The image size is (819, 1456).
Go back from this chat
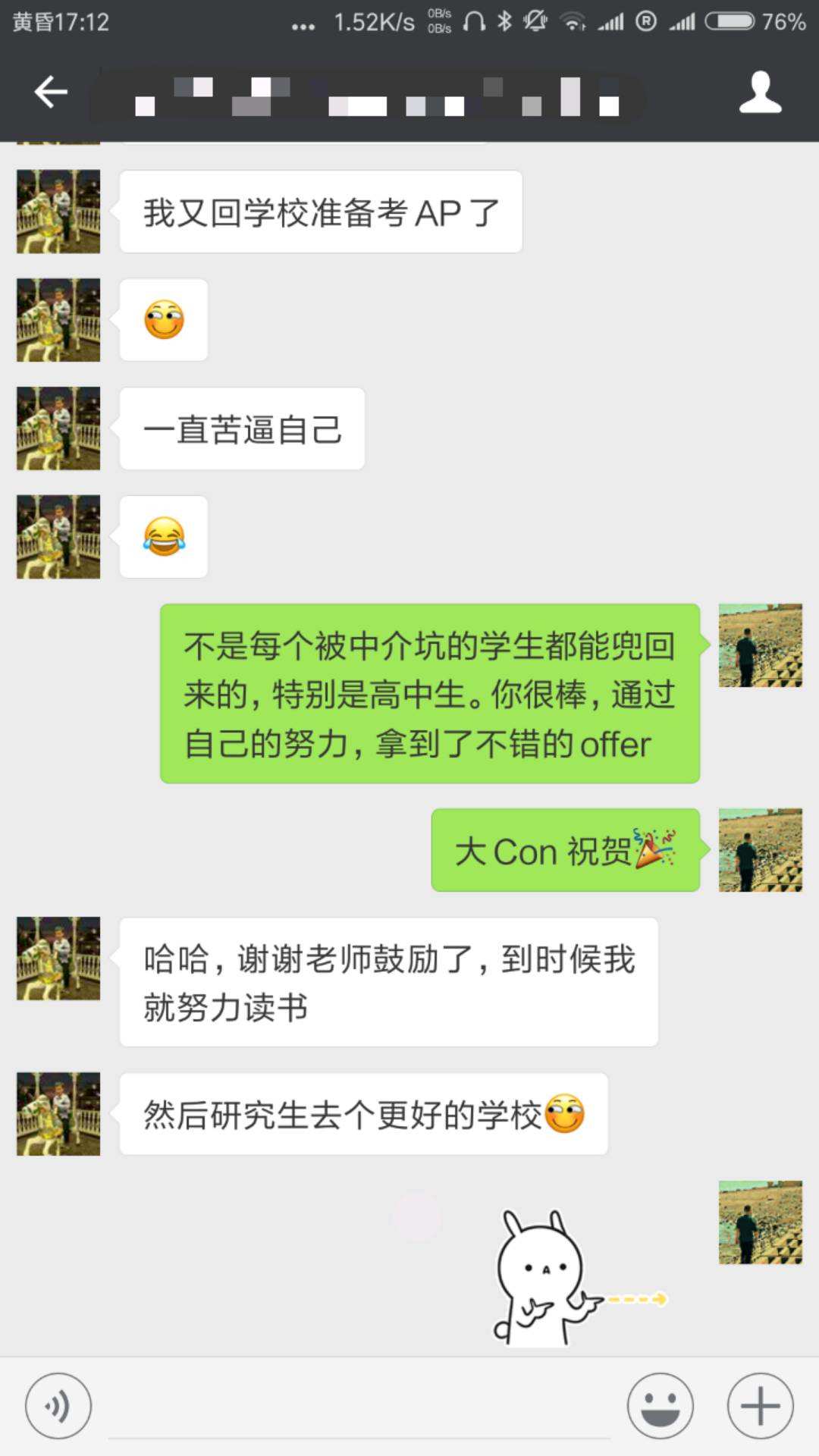coord(51,93)
